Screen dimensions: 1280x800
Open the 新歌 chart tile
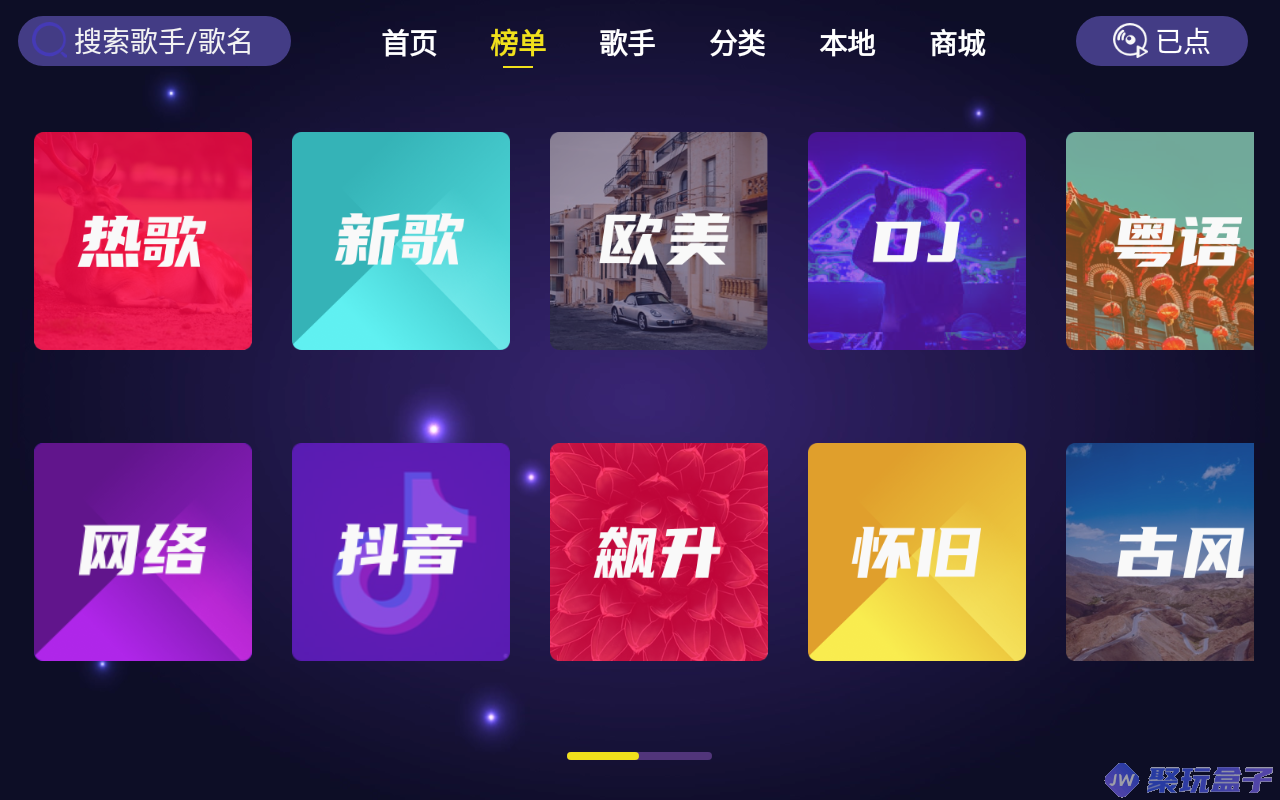pos(401,241)
